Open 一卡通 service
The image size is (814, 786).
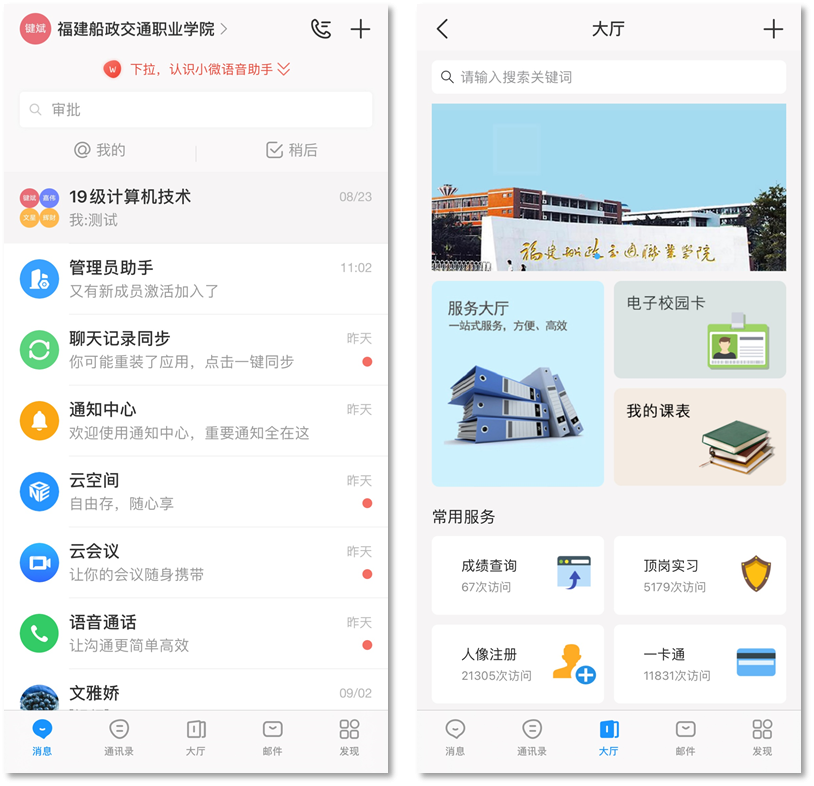point(699,664)
